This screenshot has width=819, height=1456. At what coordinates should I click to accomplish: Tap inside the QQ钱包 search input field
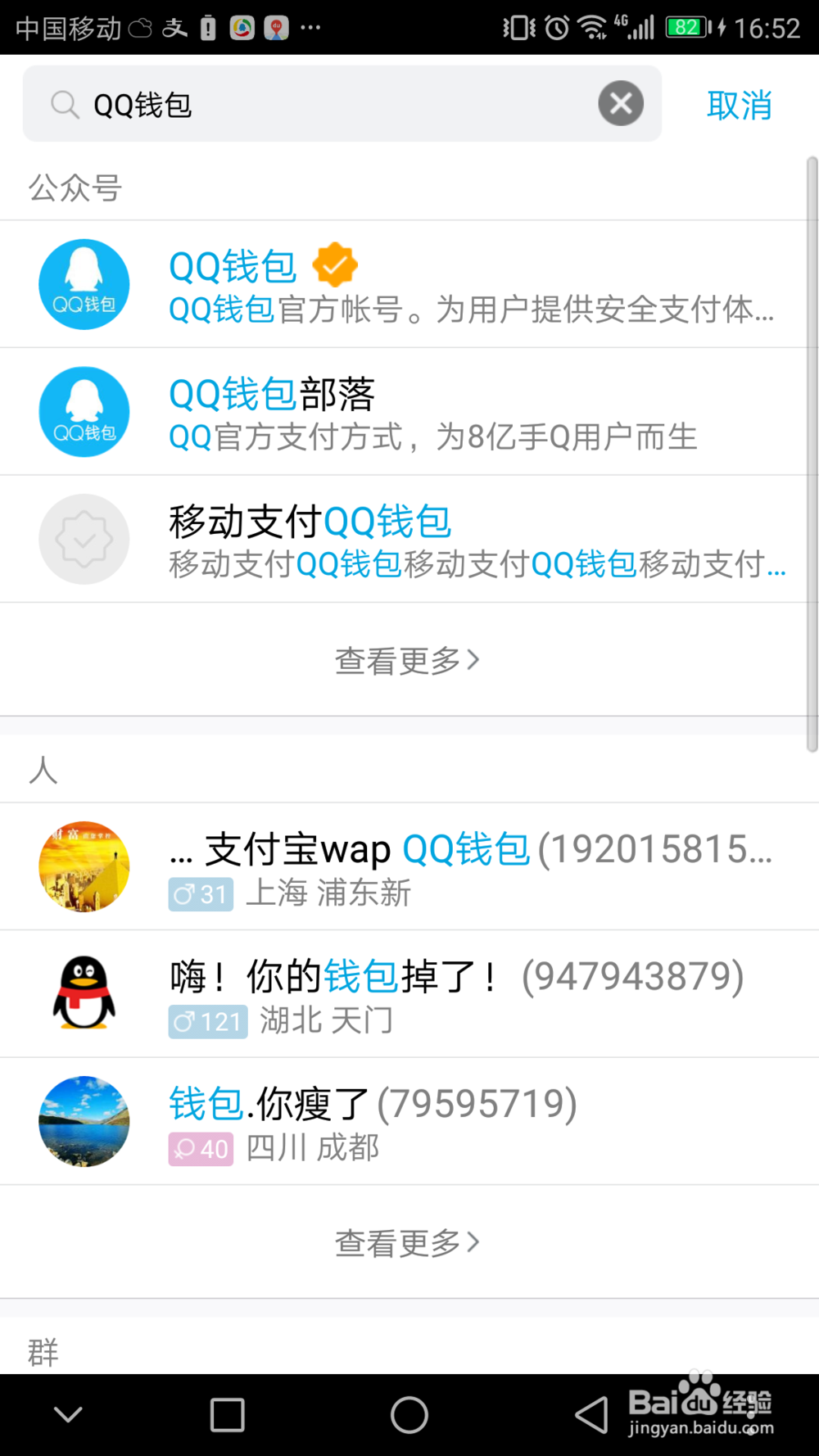coord(328,105)
